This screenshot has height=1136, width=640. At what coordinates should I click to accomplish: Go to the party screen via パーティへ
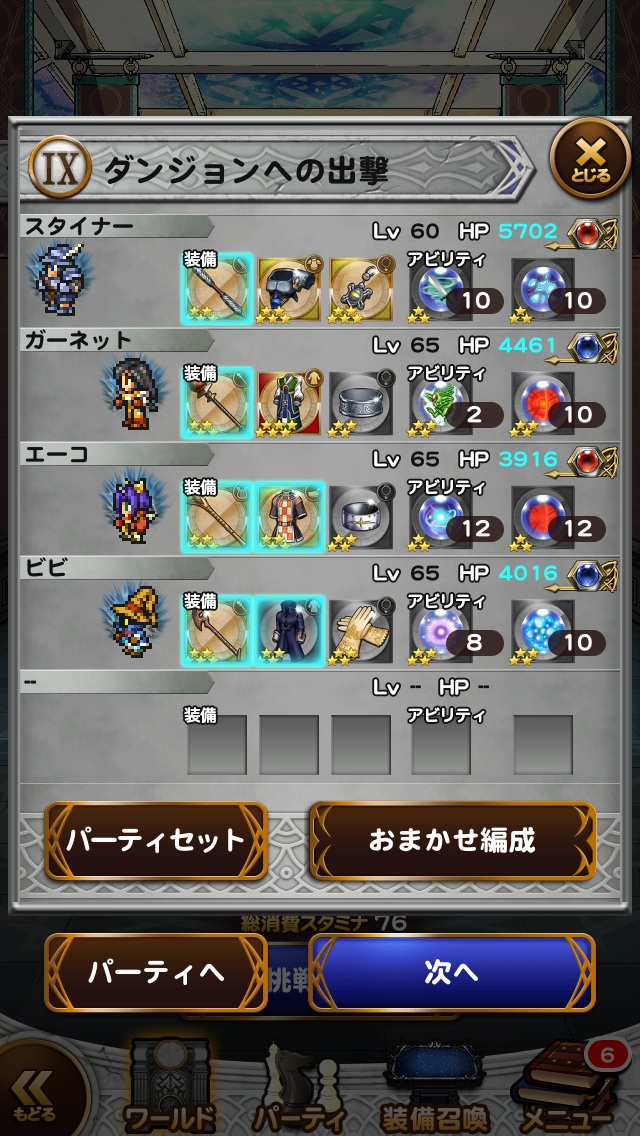pyautogui.click(x=156, y=973)
